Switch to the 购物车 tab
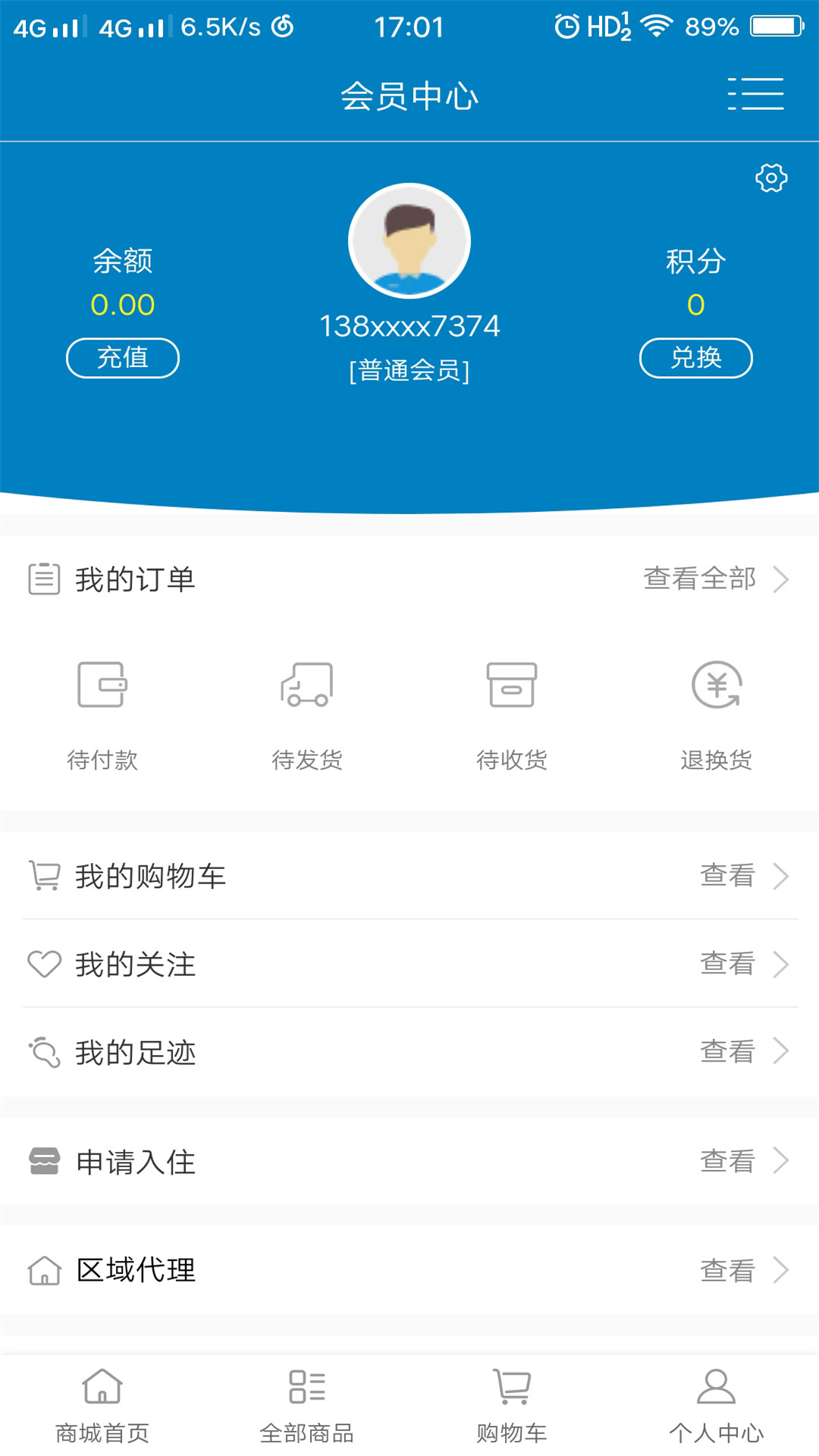The image size is (819, 1456). click(x=512, y=1405)
